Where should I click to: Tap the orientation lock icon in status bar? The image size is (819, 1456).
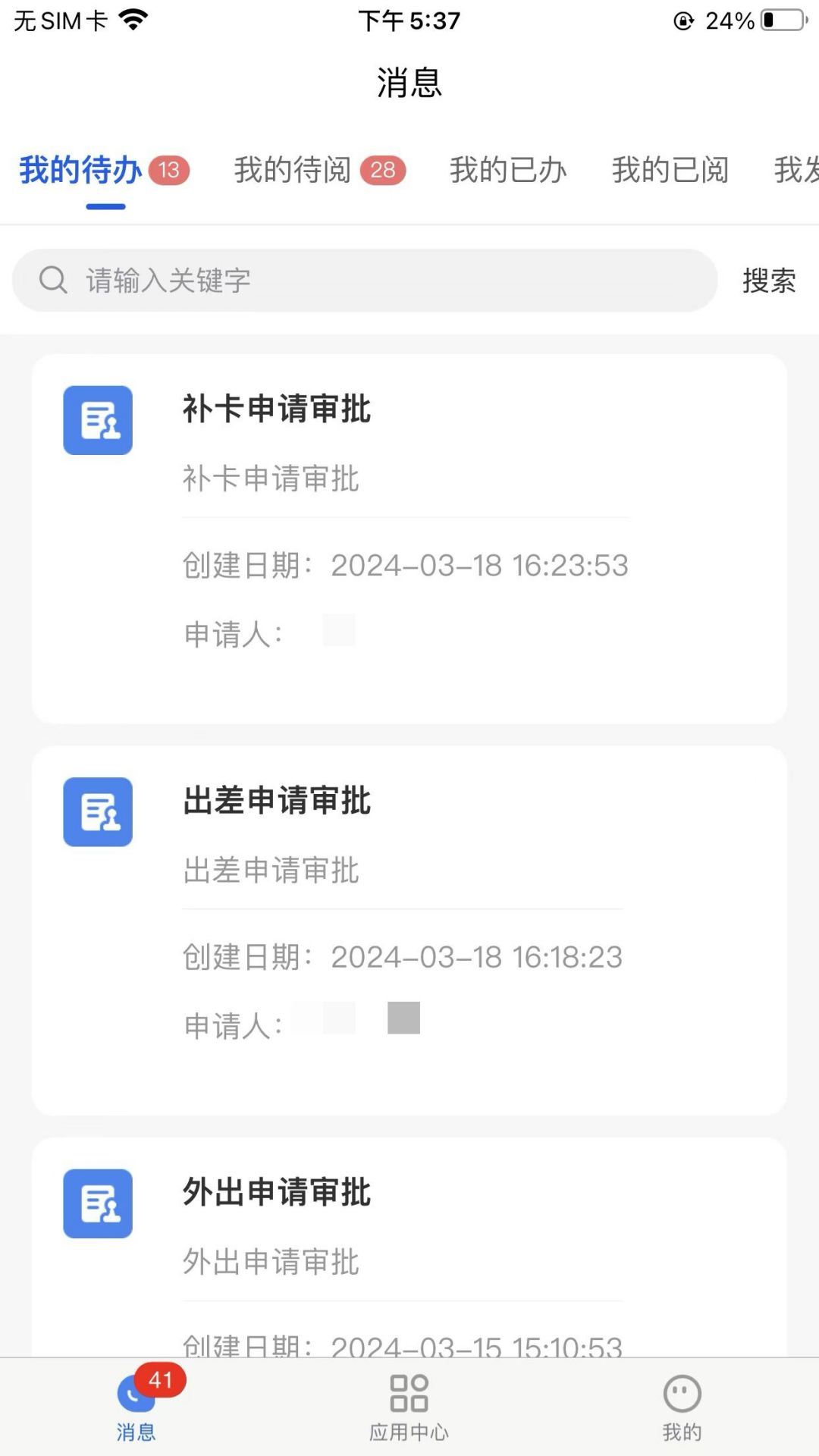click(681, 20)
